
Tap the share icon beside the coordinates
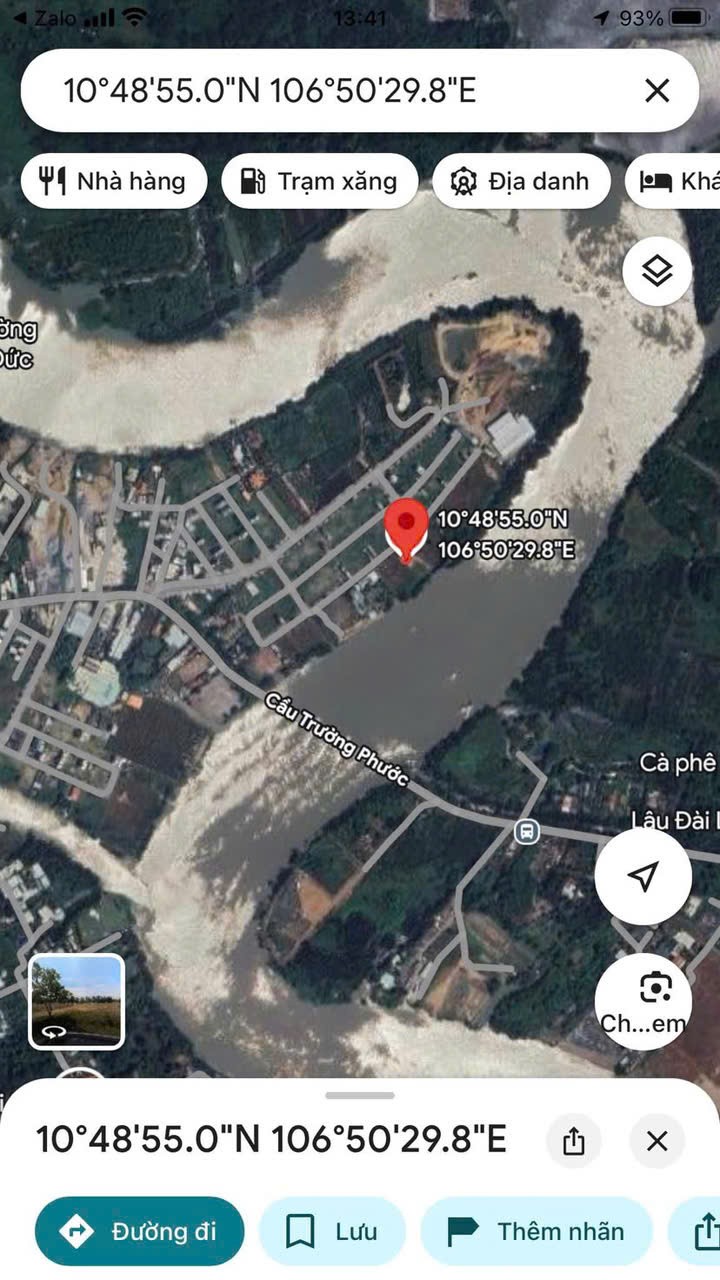573,1140
